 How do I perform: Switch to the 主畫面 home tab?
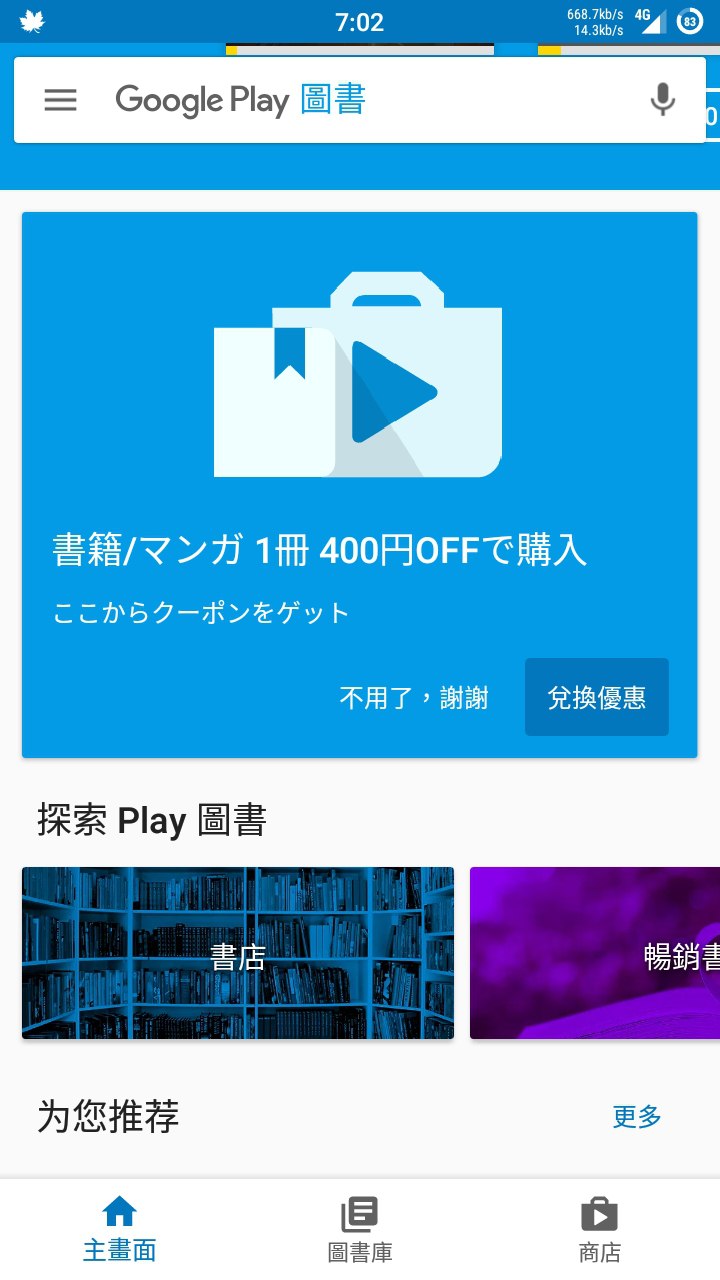click(120, 1229)
